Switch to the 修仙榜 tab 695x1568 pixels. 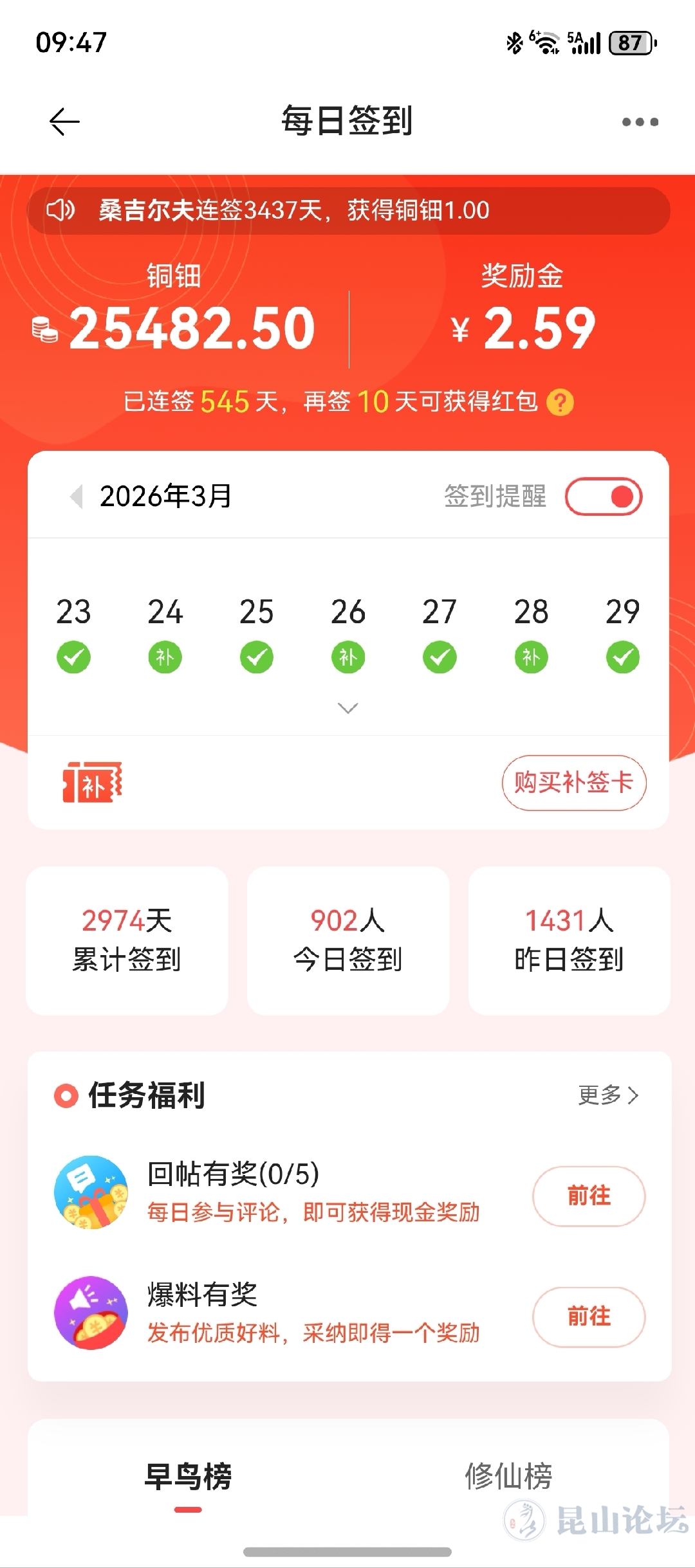click(x=508, y=1475)
